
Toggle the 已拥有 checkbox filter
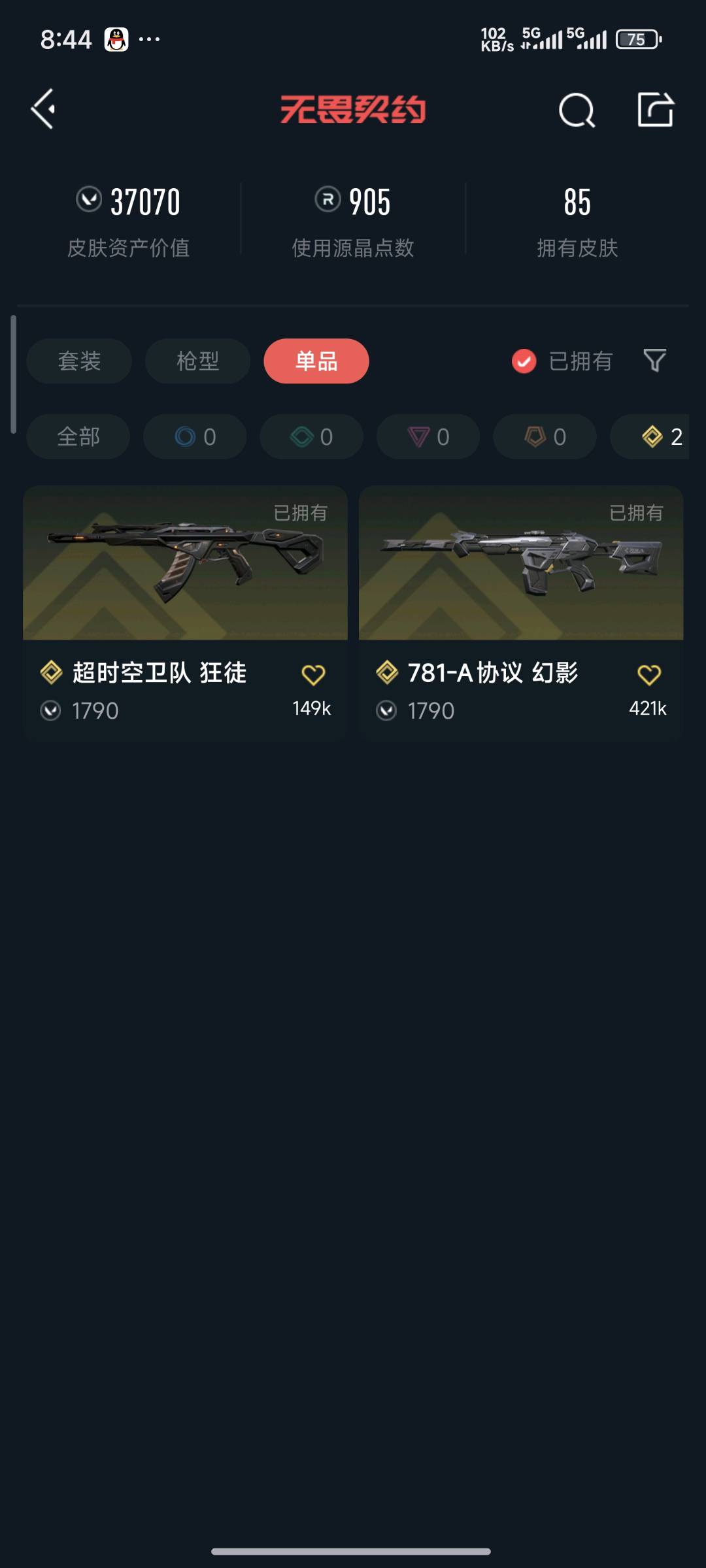[524, 361]
